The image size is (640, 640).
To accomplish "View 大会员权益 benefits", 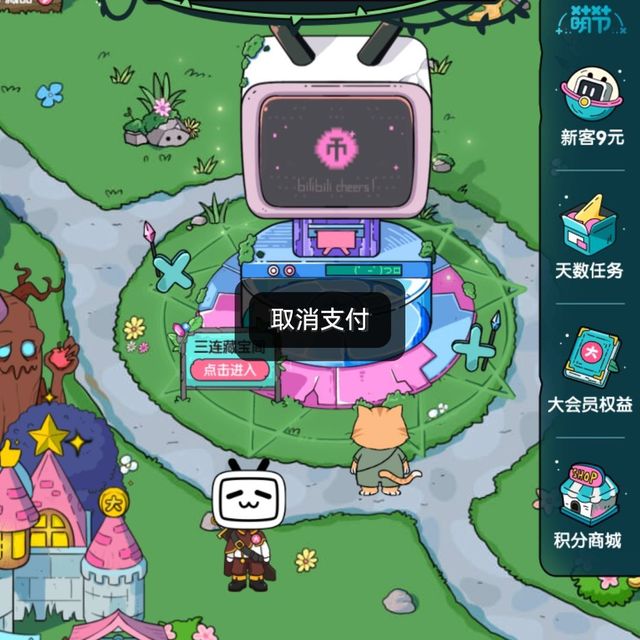I will pyautogui.click(x=589, y=371).
